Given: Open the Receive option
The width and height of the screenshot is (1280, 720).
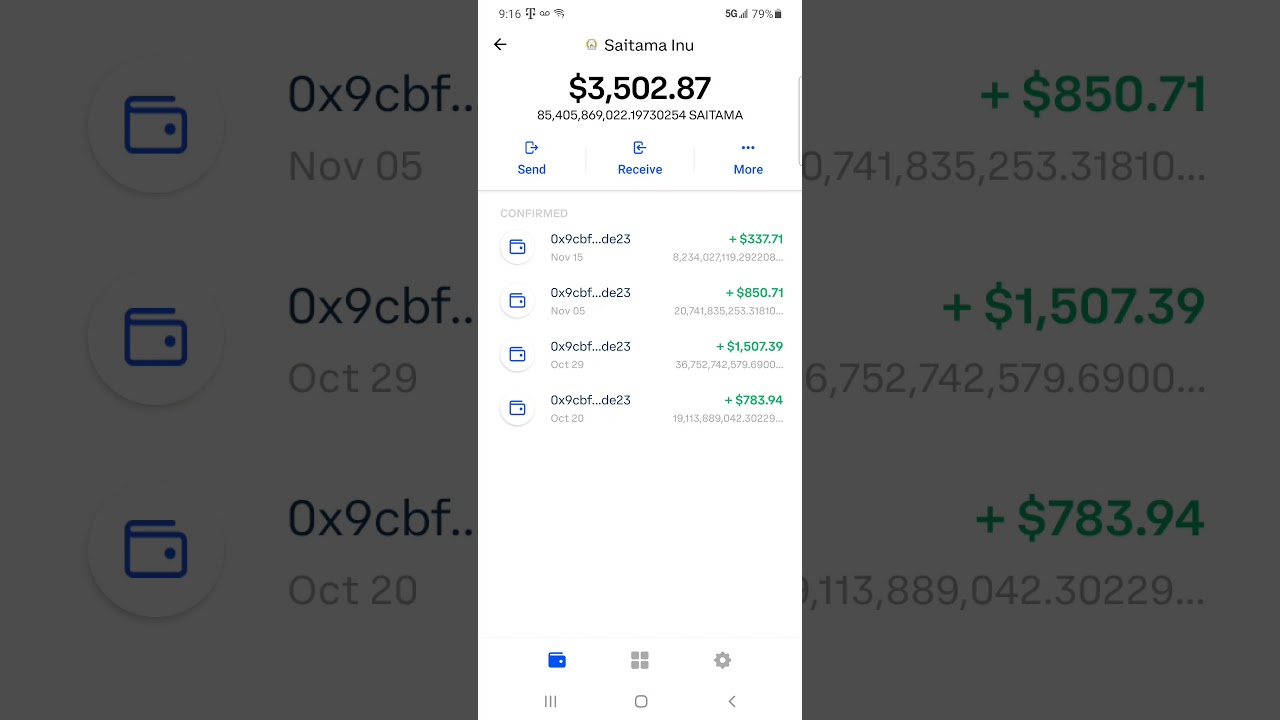Looking at the screenshot, I should coord(640,158).
